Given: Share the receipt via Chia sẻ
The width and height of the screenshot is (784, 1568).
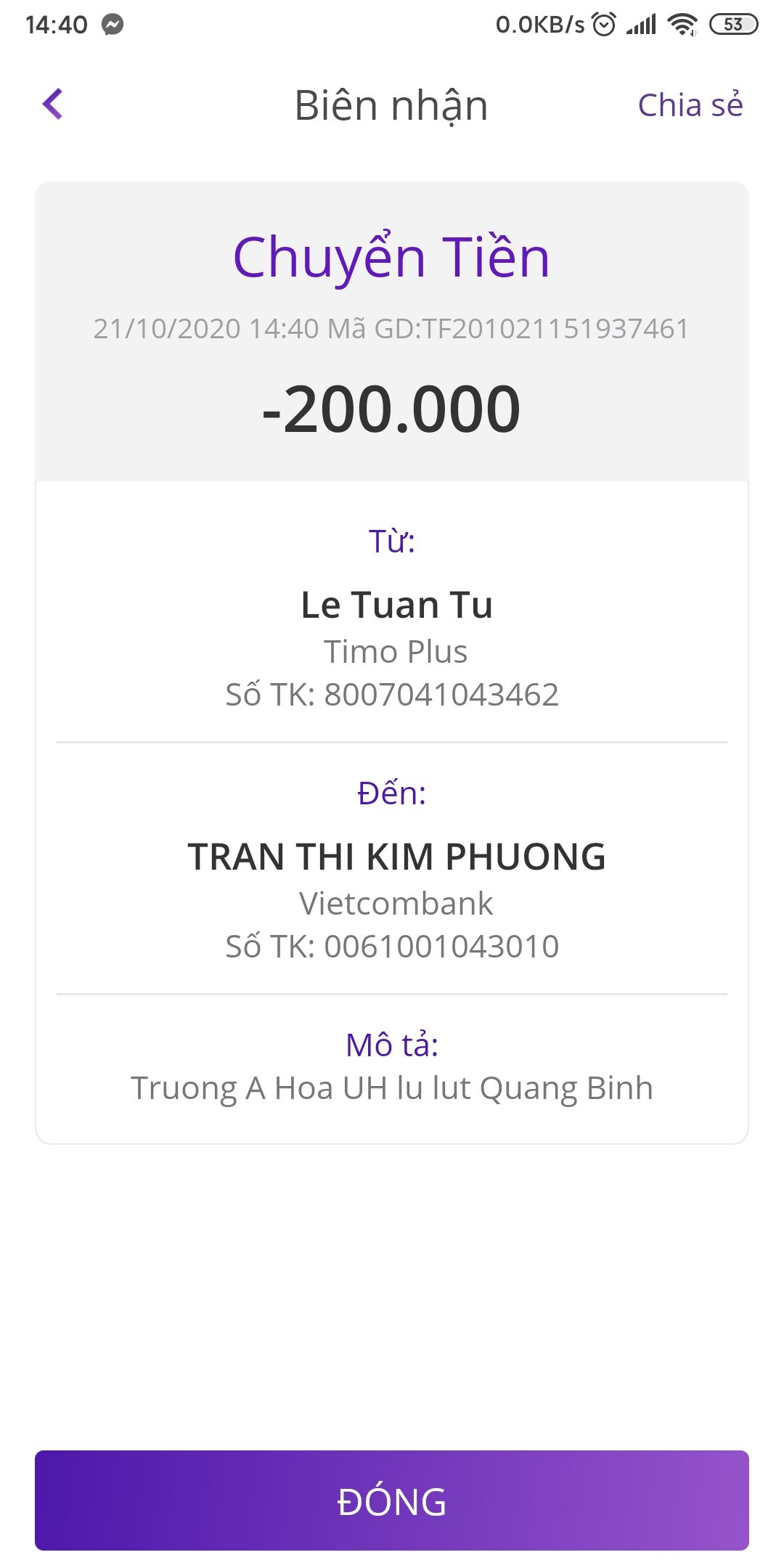Looking at the screenshot, I should tap(690, 105).
